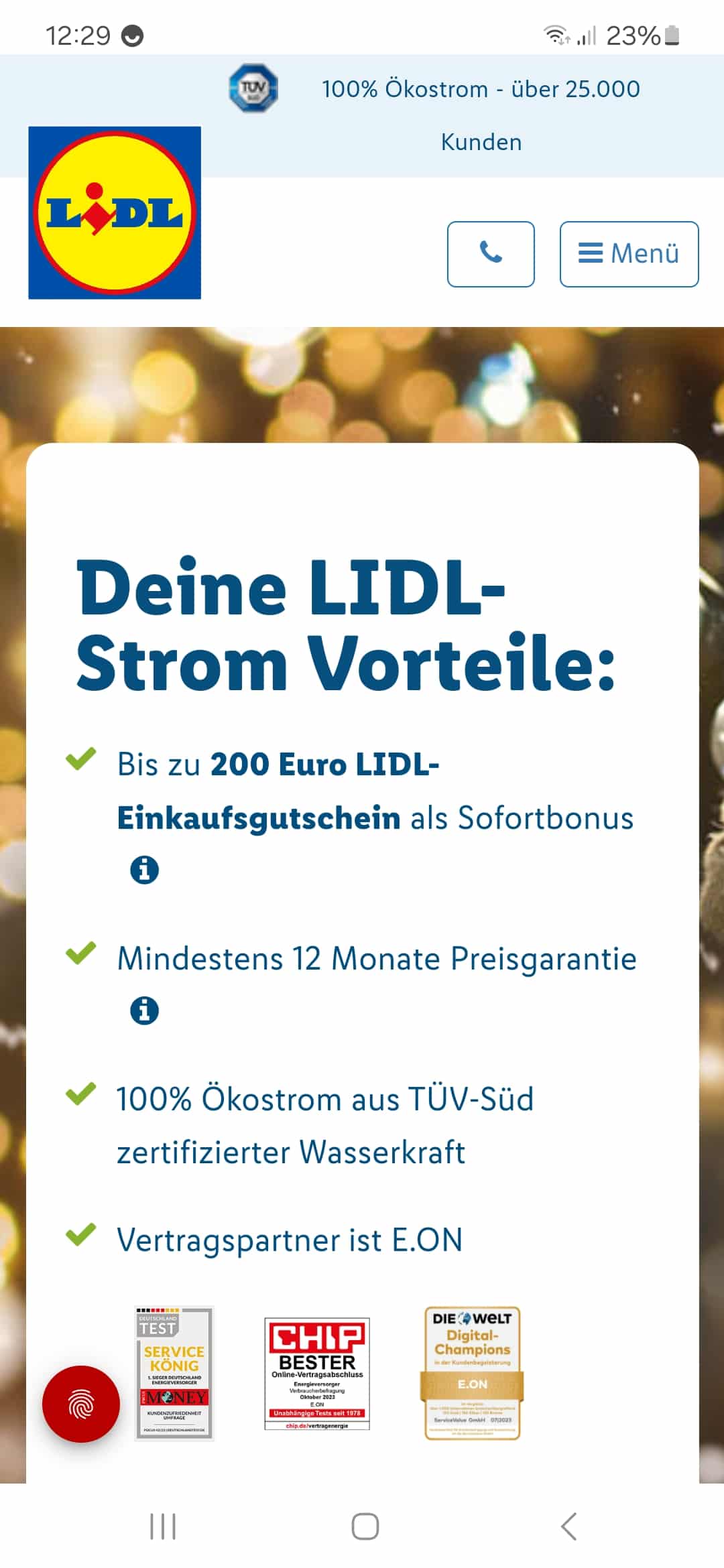Show info about 12 Monate Preisgarantie
The height and width of the screenshot is (1568, 724).
coord(144,1010)
